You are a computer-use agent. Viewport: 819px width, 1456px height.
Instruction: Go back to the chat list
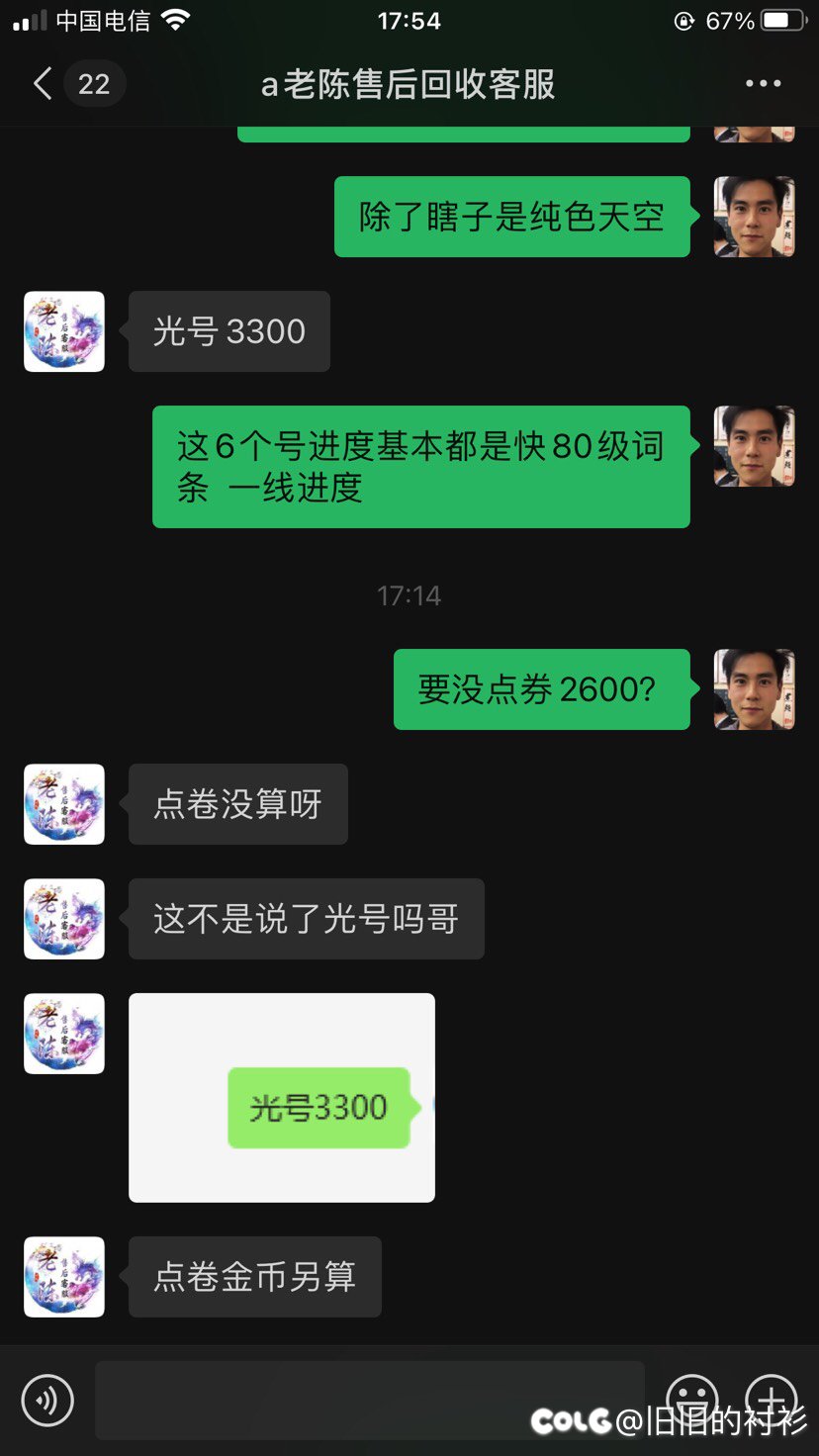tap(43, 84)
